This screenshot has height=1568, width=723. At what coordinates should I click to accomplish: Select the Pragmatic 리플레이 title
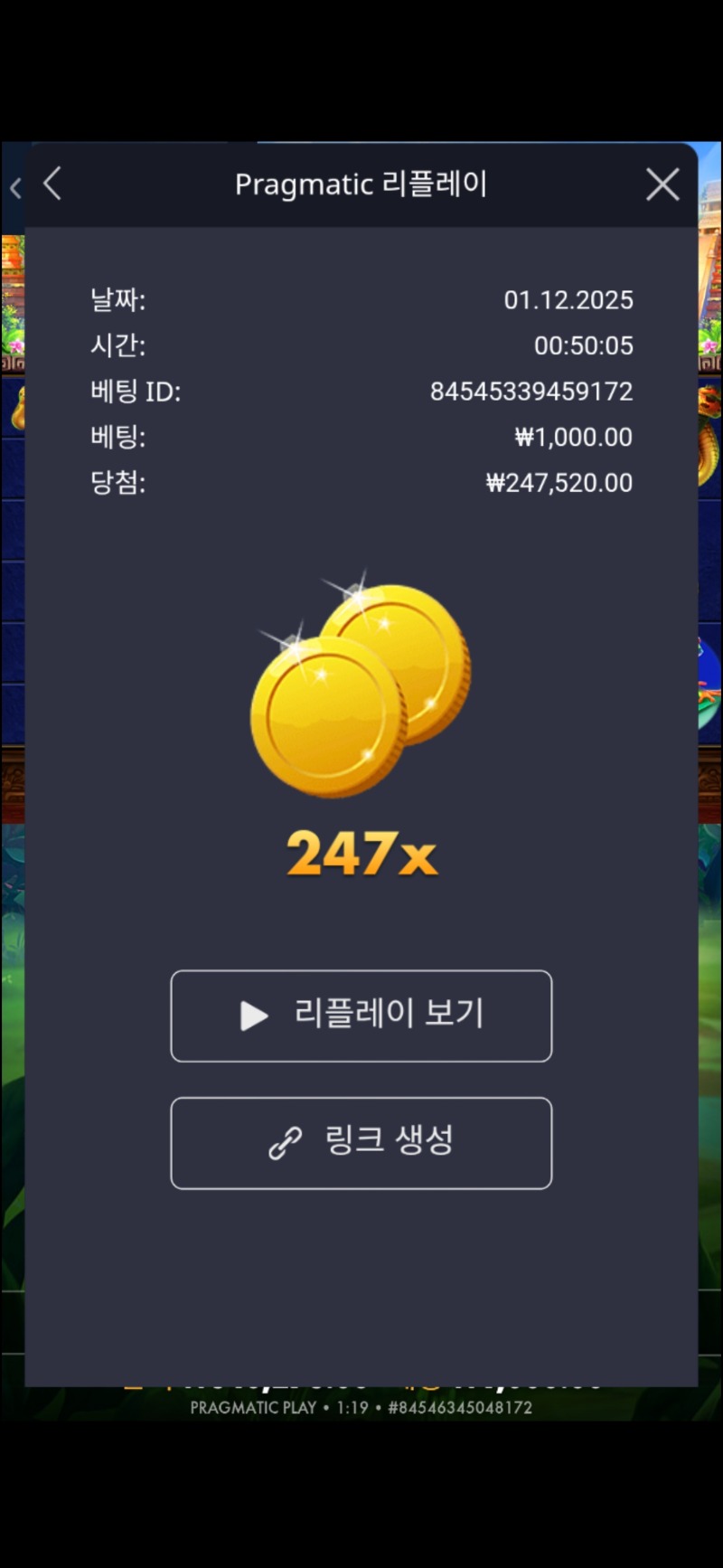coord(361,183)
